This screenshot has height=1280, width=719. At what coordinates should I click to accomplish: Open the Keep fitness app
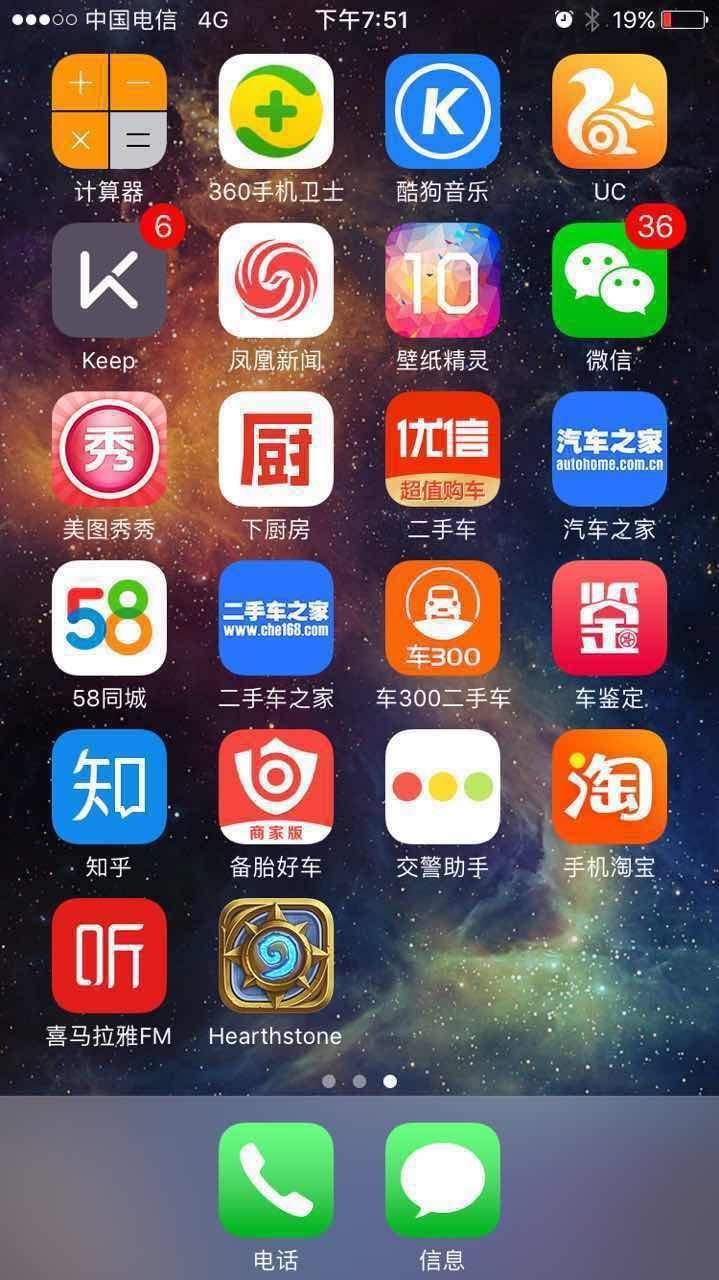click(109, 280)
